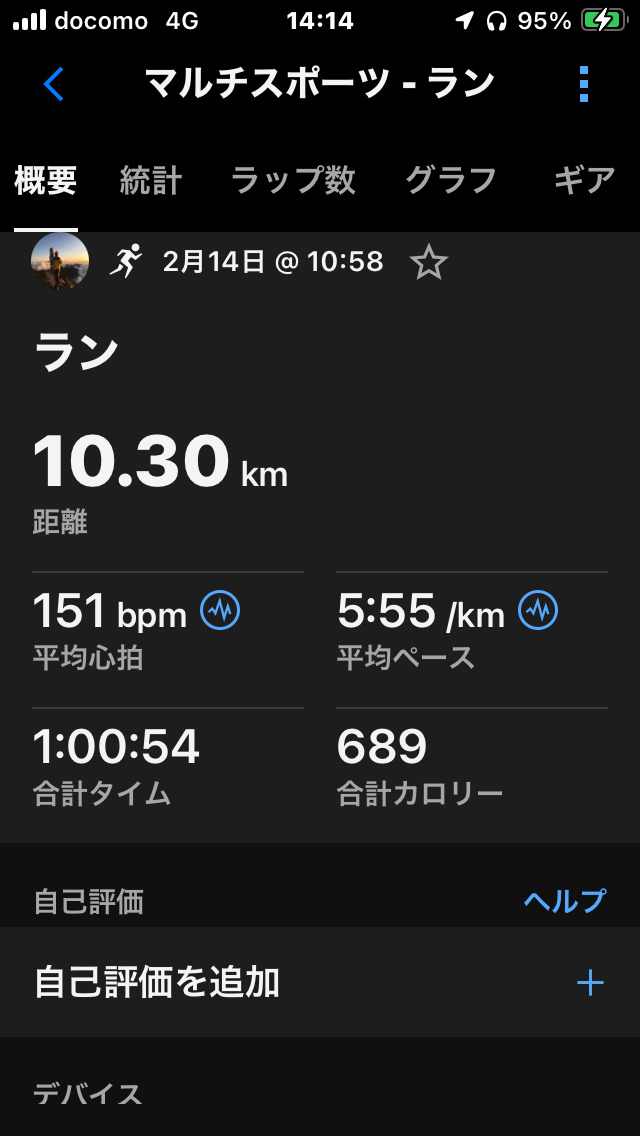Switch to the 統計 tab
Viewport: 640px width, 1136px height.
[150, 181]
